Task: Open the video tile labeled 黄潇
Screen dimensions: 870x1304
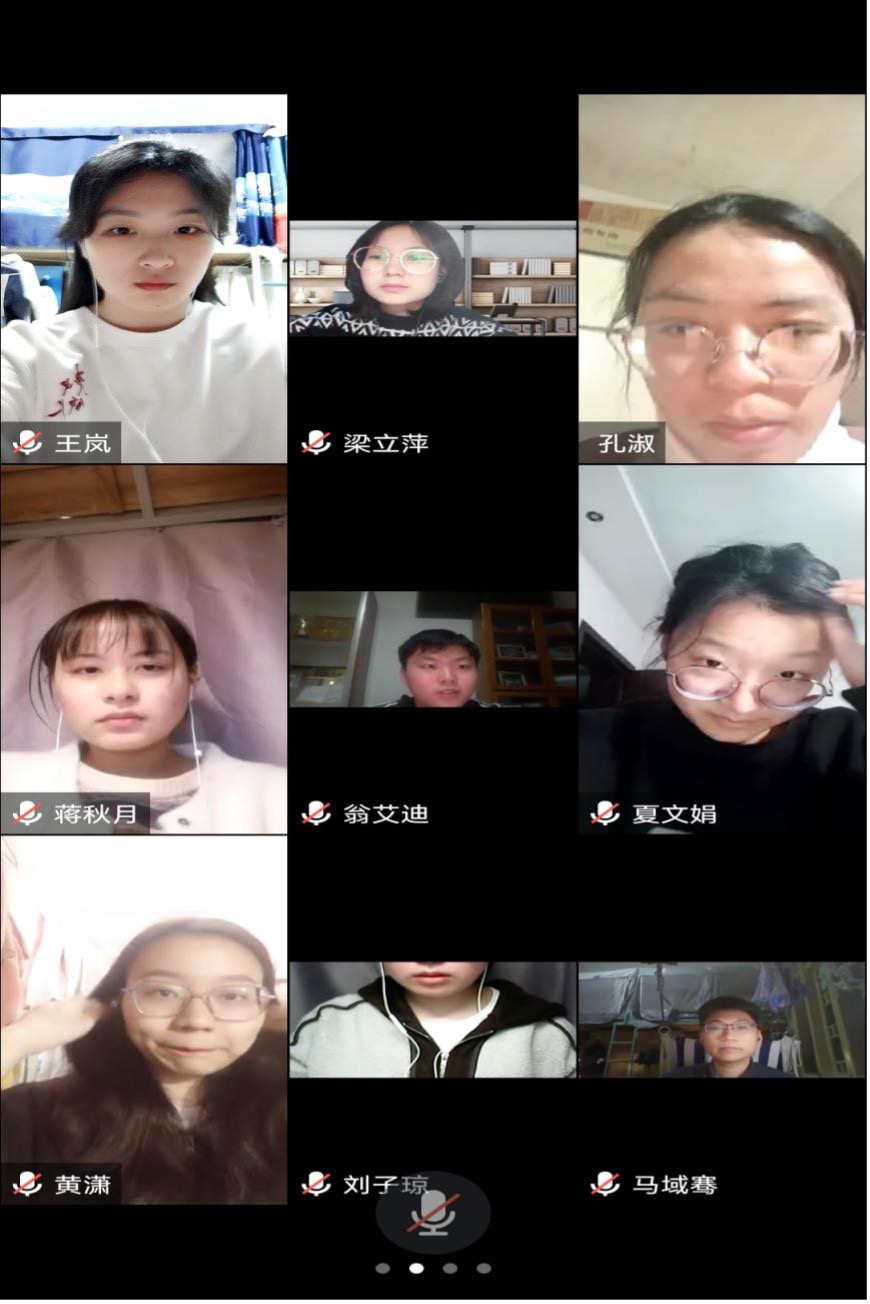Action: pos(143,1019)
